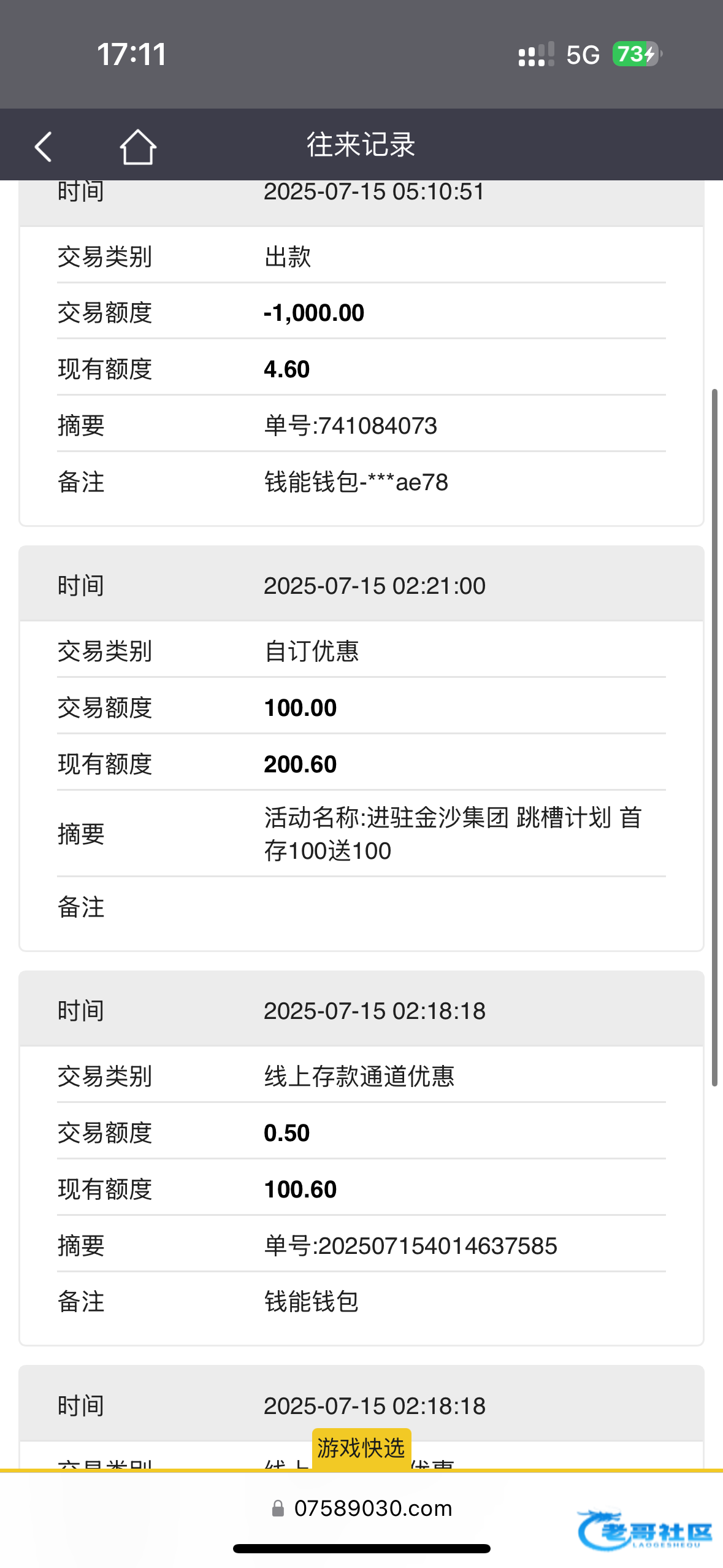723x1568 pixels.
Task: Go back using the header arrow
Action: [43, 147]
